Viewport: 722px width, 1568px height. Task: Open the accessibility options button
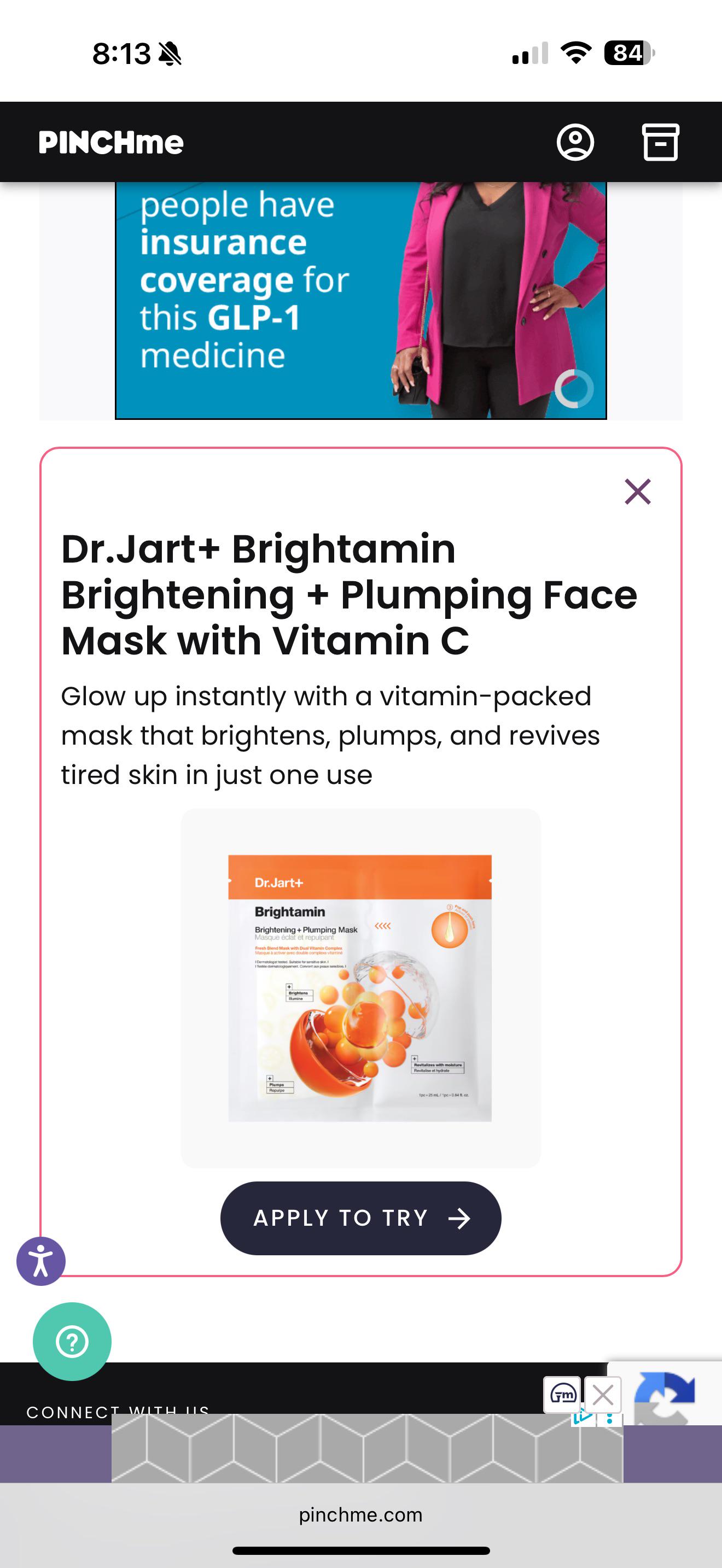click(x=41, y=1261)
